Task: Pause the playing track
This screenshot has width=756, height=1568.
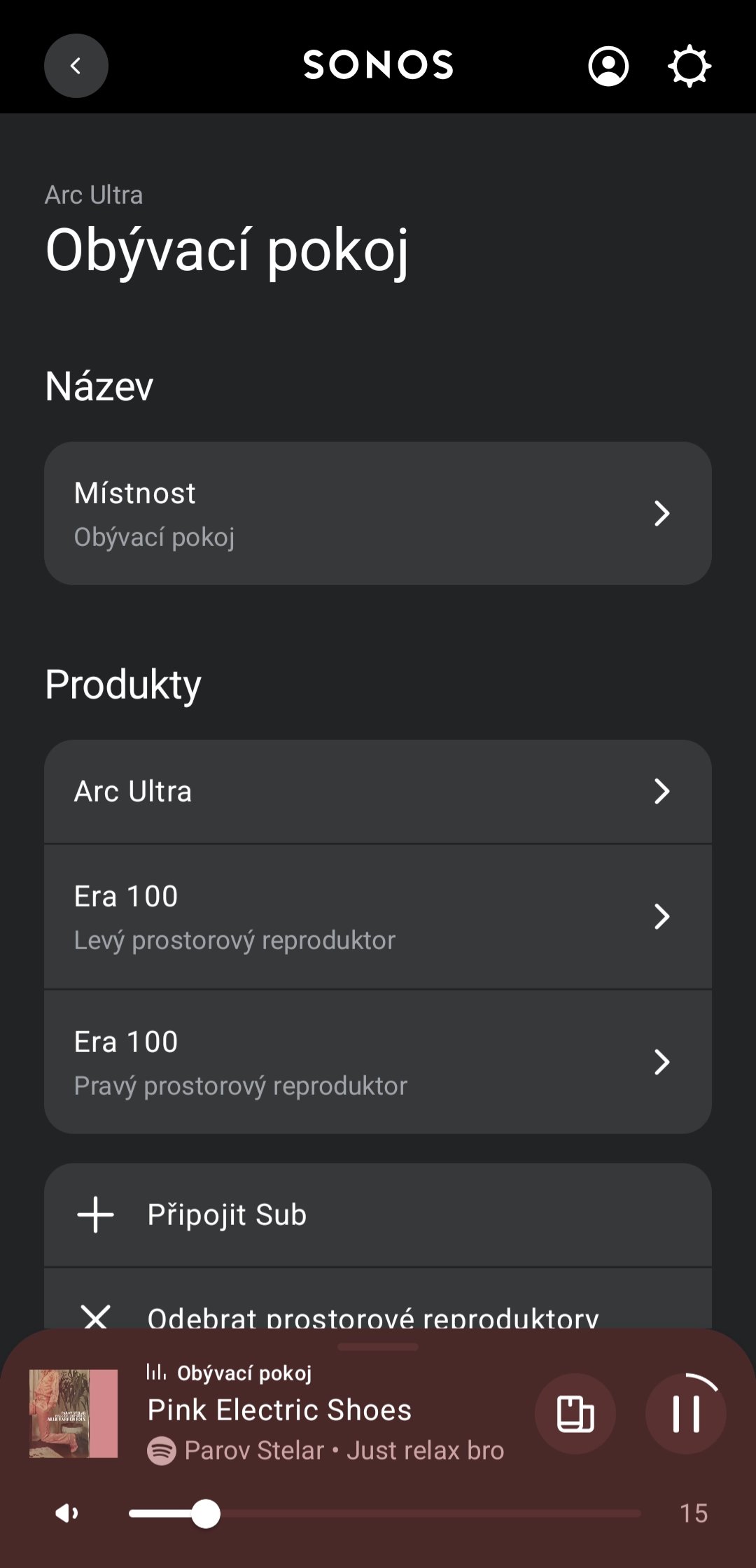Action: [x=685, y=1413]
